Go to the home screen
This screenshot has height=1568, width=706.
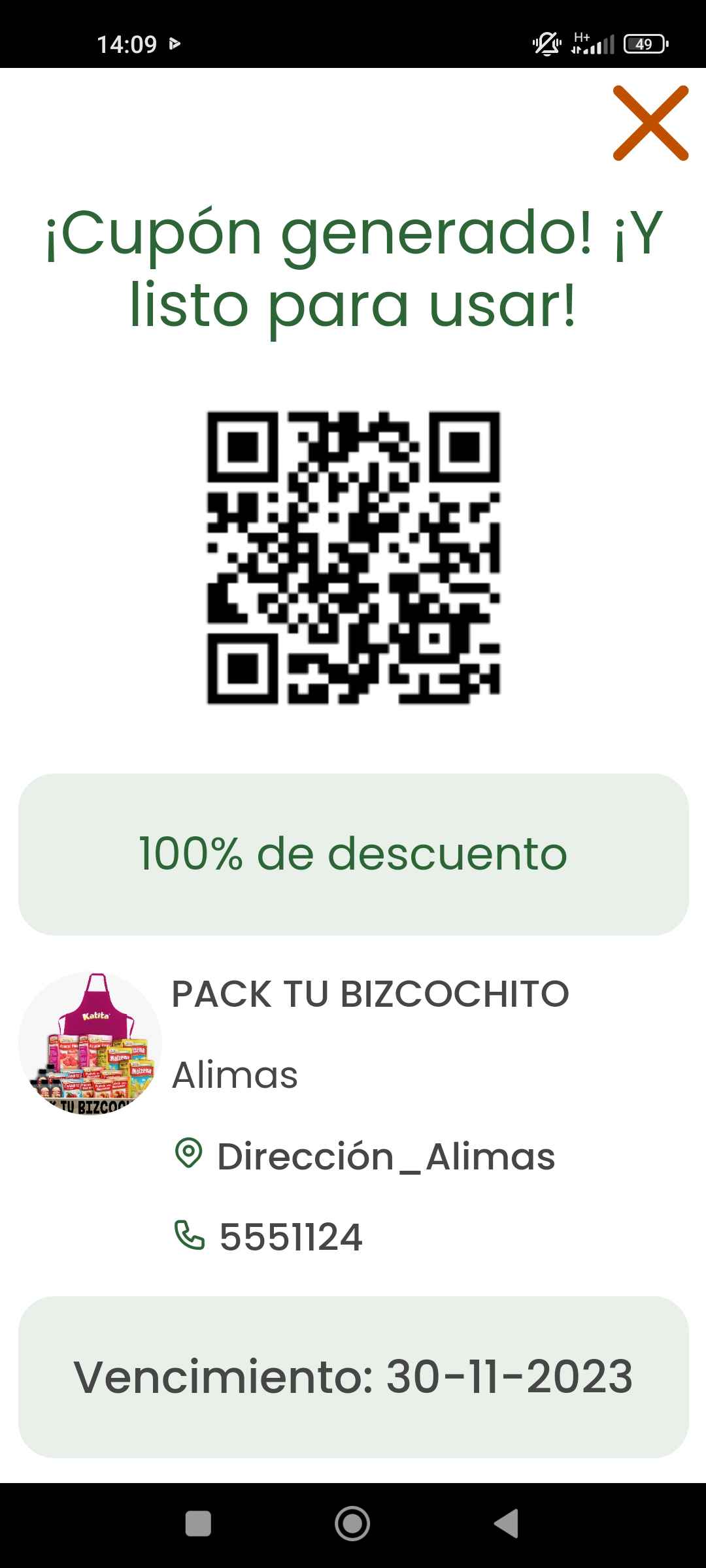[352, 1524]
